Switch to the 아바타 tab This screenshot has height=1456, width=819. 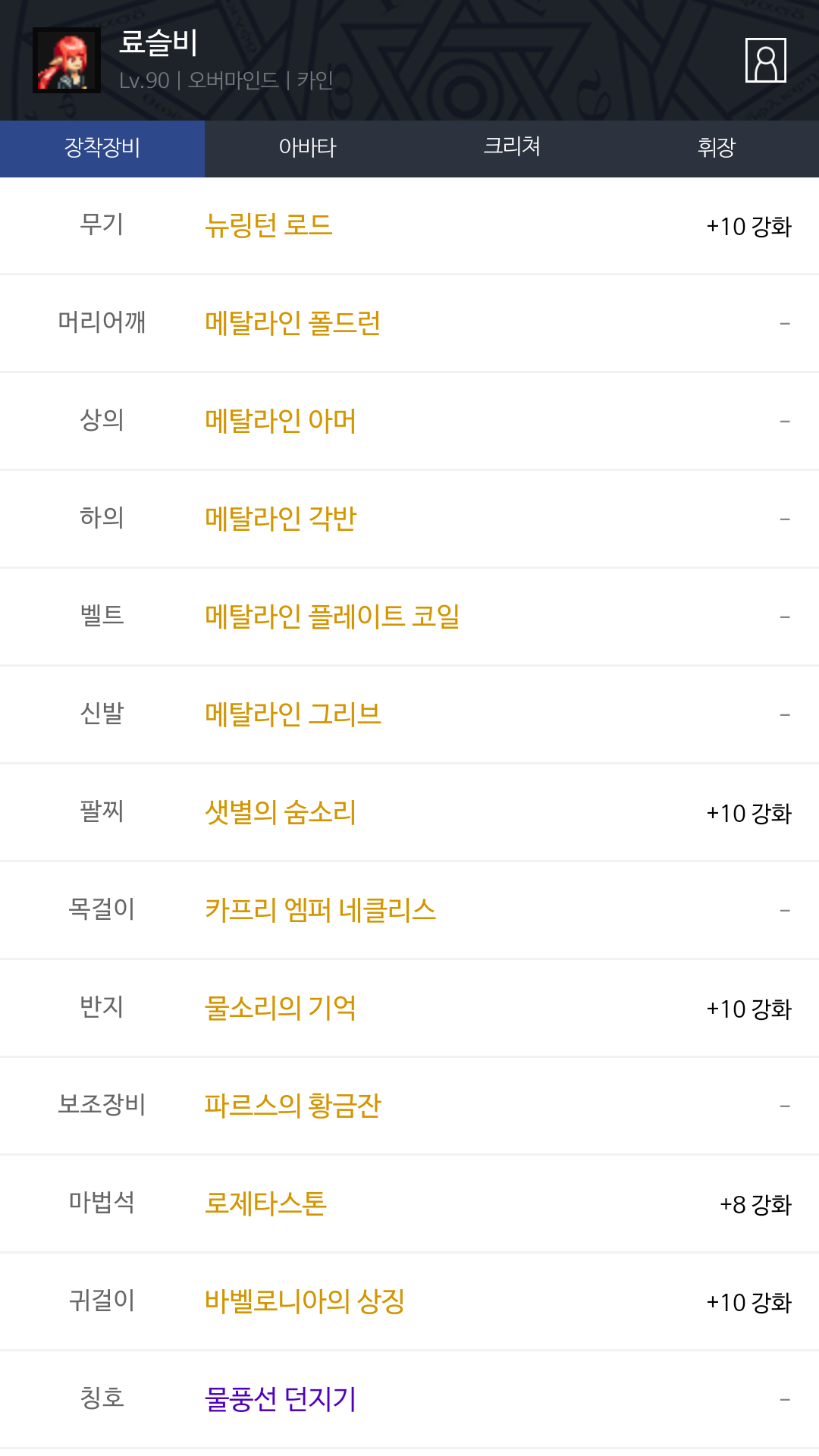coord(307,148)
